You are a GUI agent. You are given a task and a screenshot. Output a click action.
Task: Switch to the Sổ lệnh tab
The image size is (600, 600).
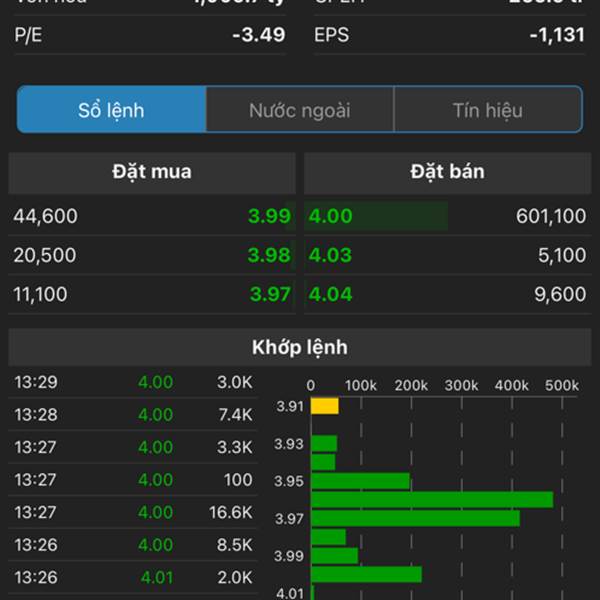112,110
